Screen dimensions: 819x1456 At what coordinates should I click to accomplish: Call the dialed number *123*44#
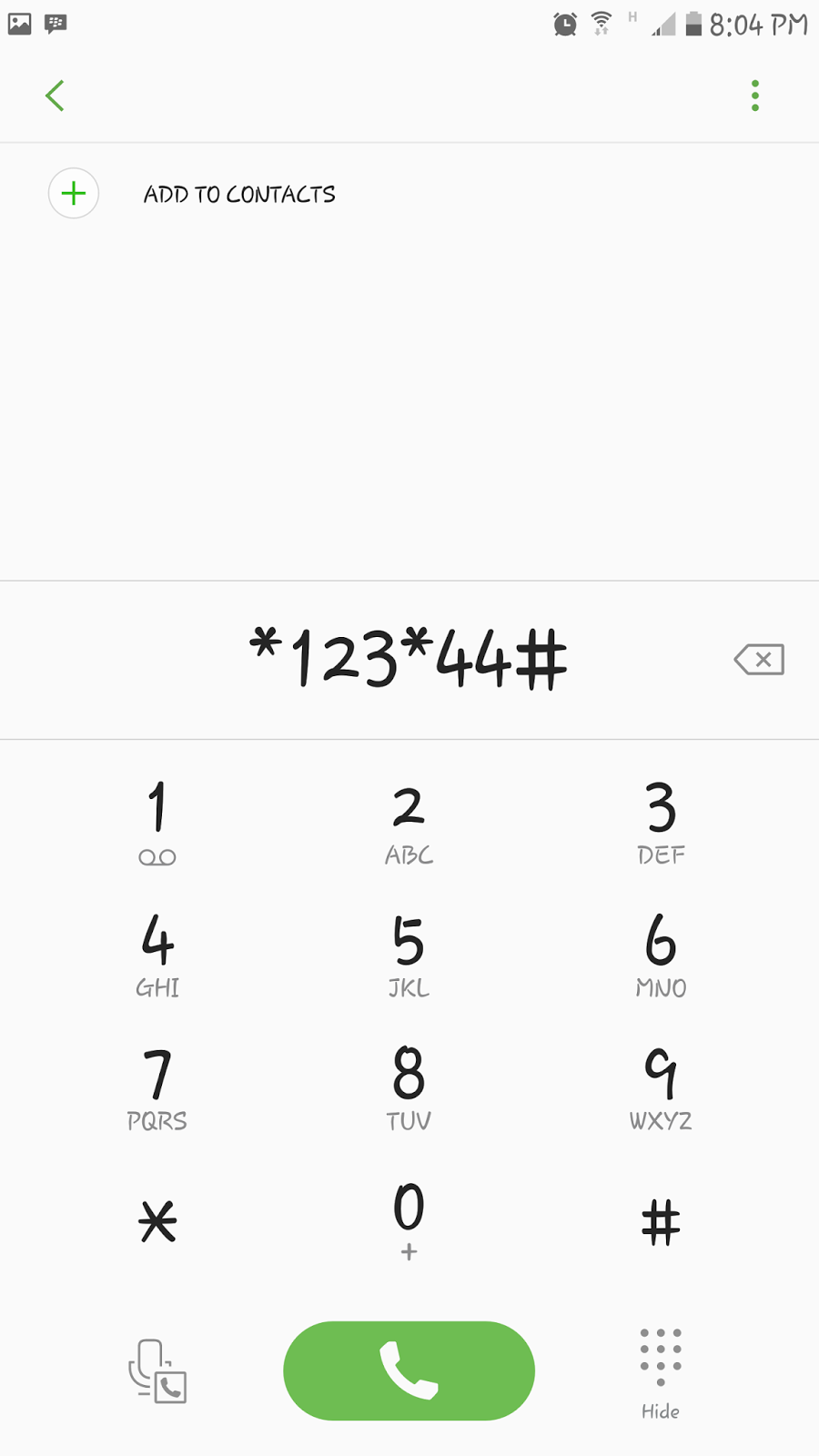point(409,1370)
